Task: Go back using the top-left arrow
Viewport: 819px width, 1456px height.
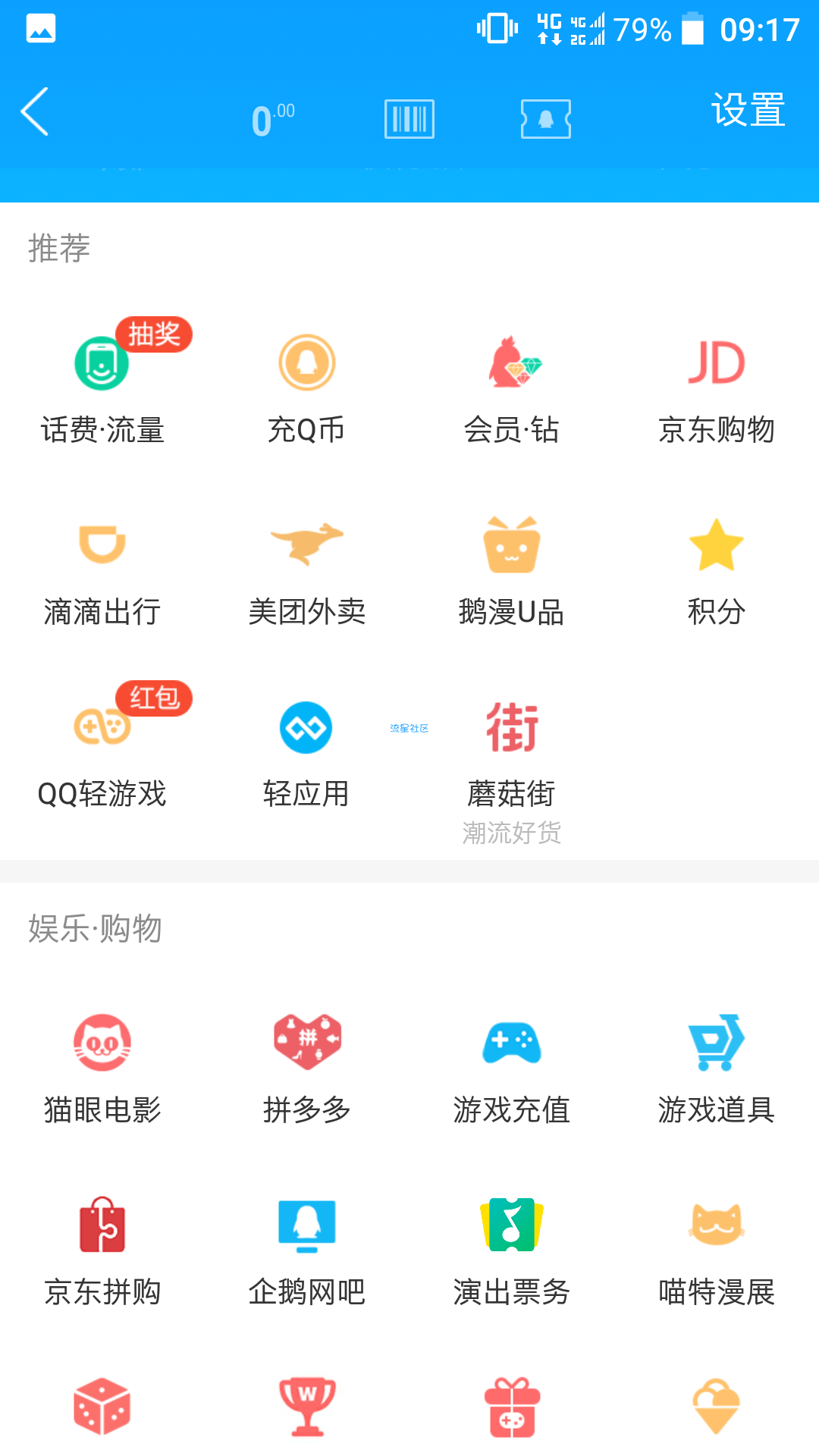Action: click(35, 111)
